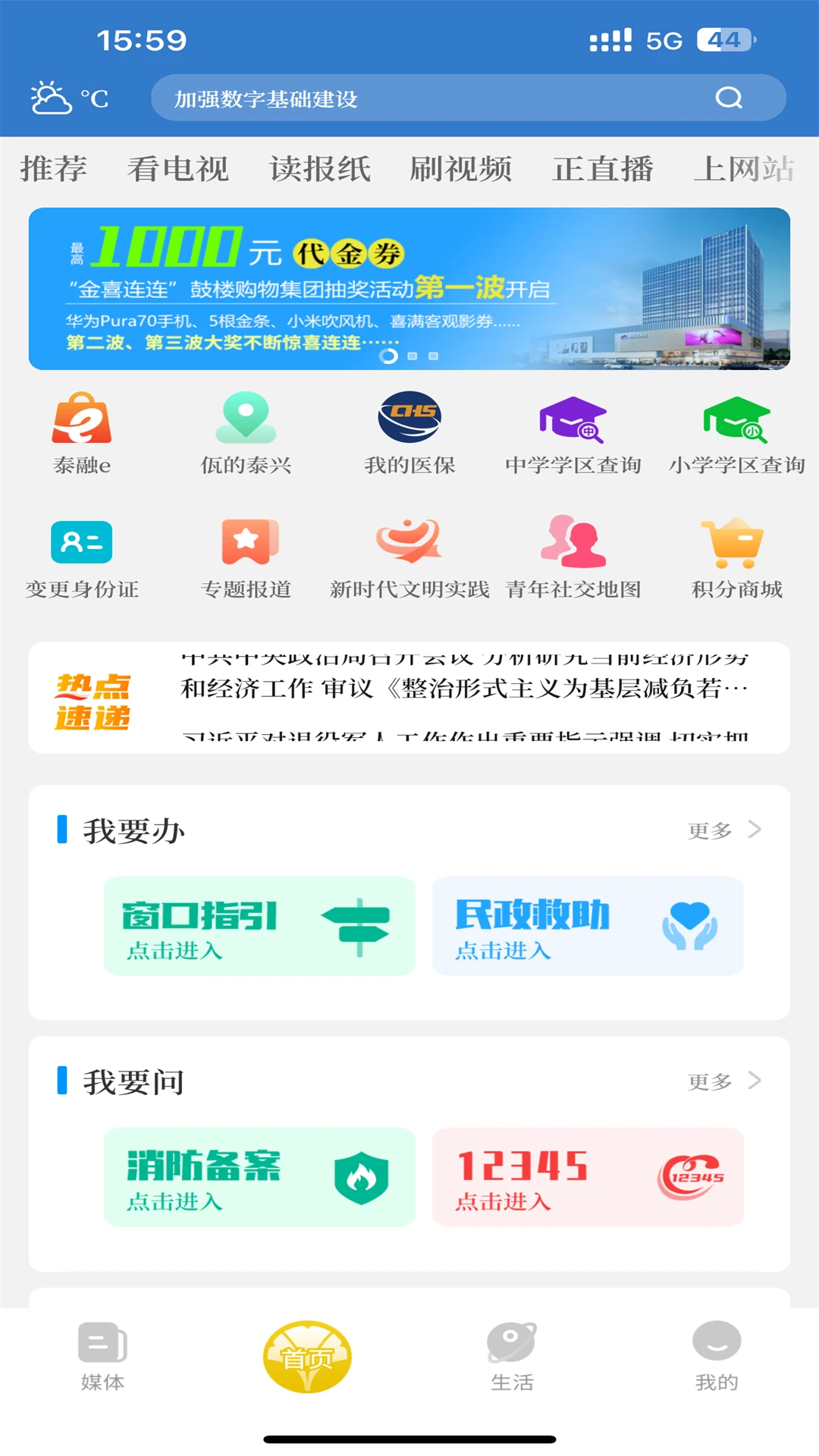Screen dimensions: 819x1456
Task: Open the 我的医保 medical insurance icon
Action: coord(409,432)
